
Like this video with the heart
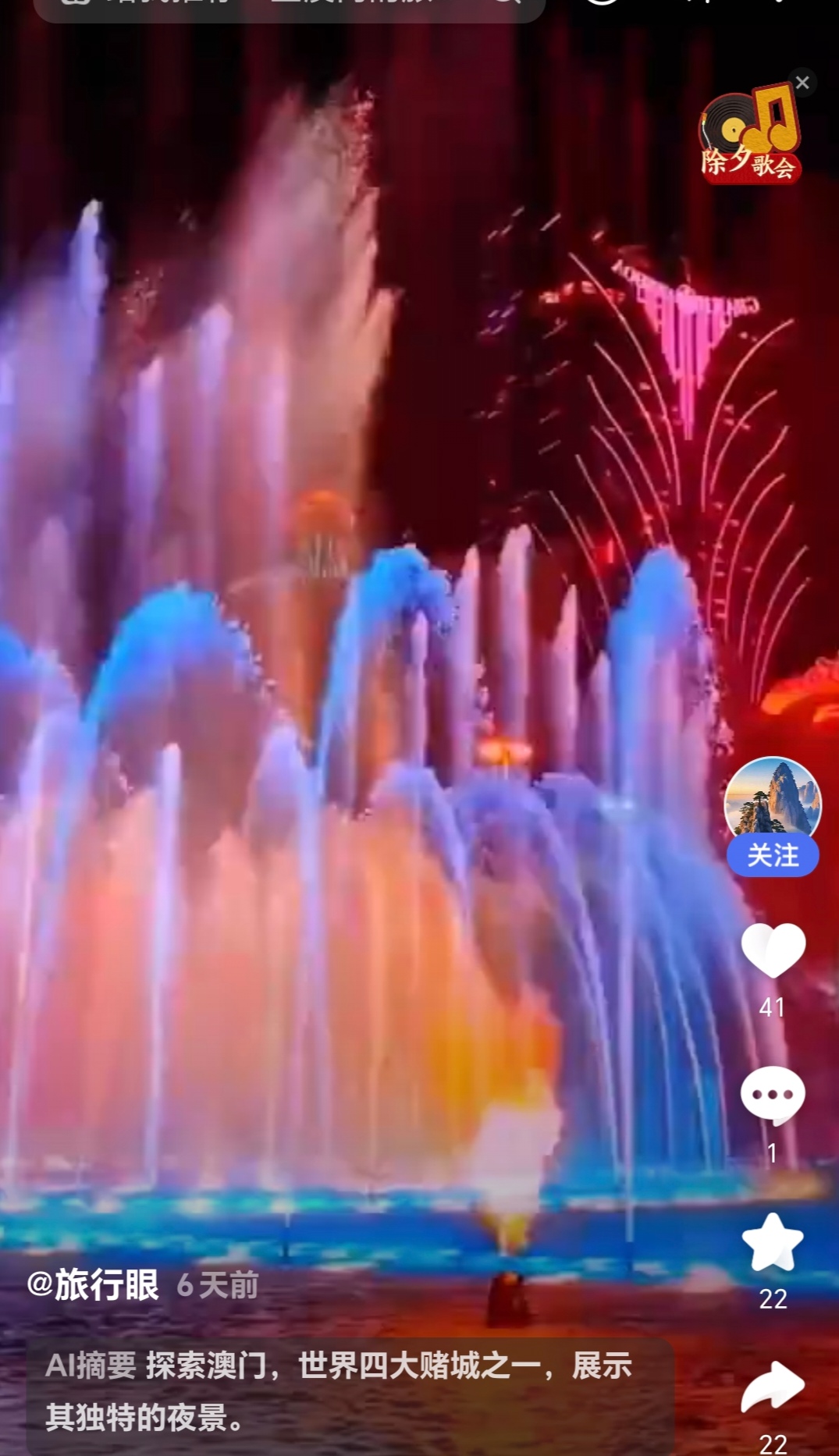[x=773, y=950]
